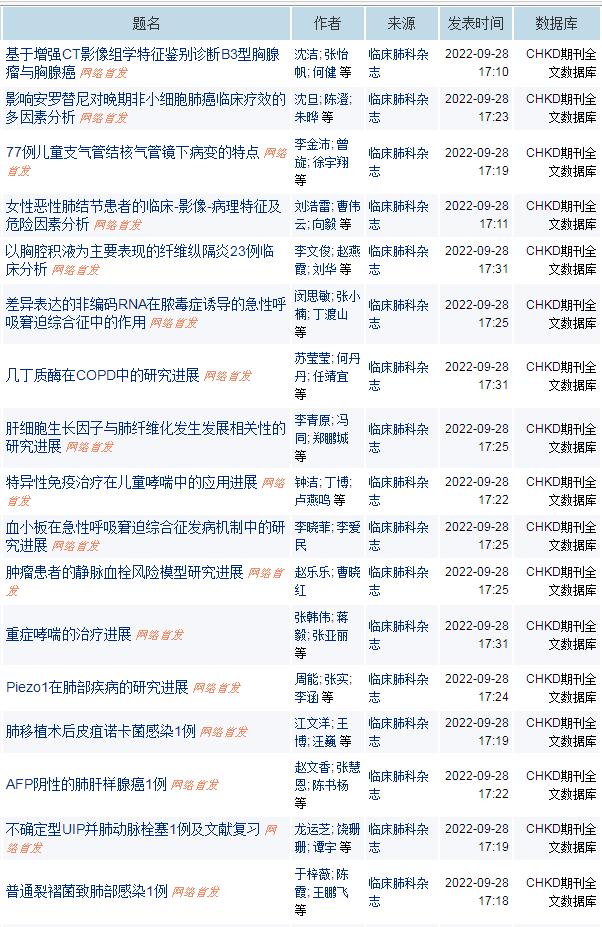Viewport: 602px width, 927px height.
Task: Open the 纤维纵隔炎23例临床分析 article
Action: pyautogui.click(x=139, y=251)
